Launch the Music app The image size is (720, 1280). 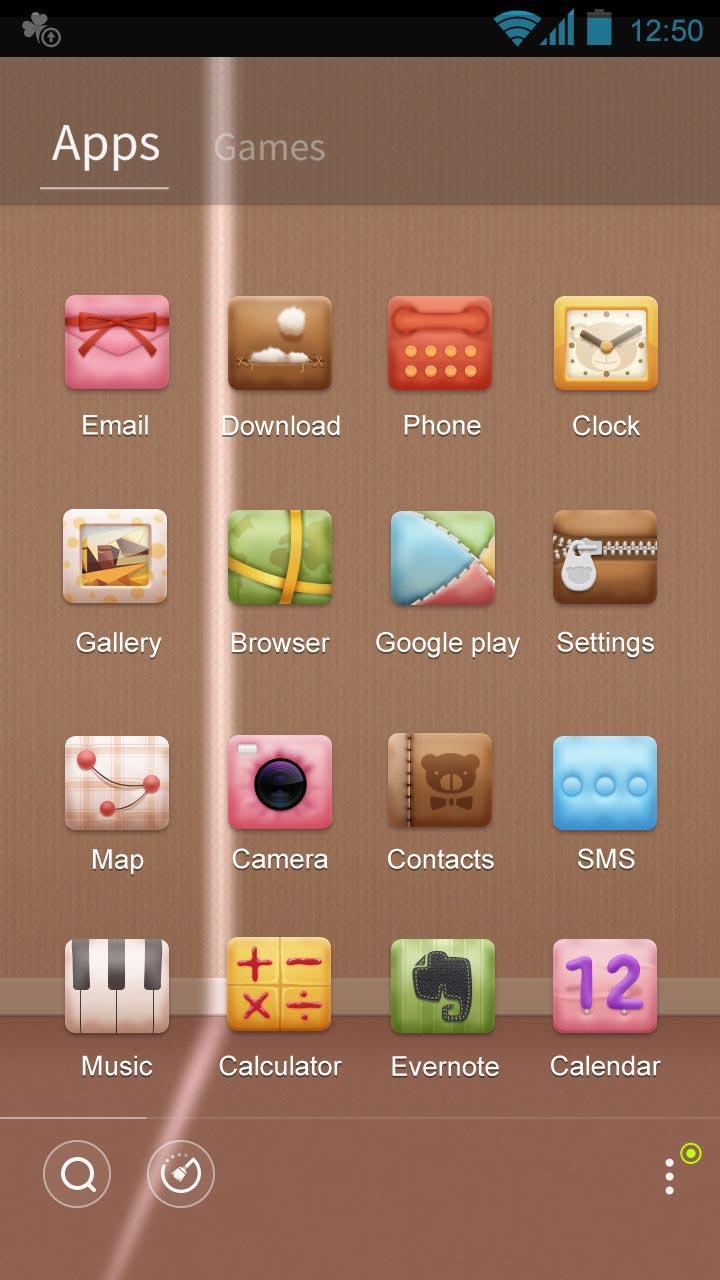point(116,986)
